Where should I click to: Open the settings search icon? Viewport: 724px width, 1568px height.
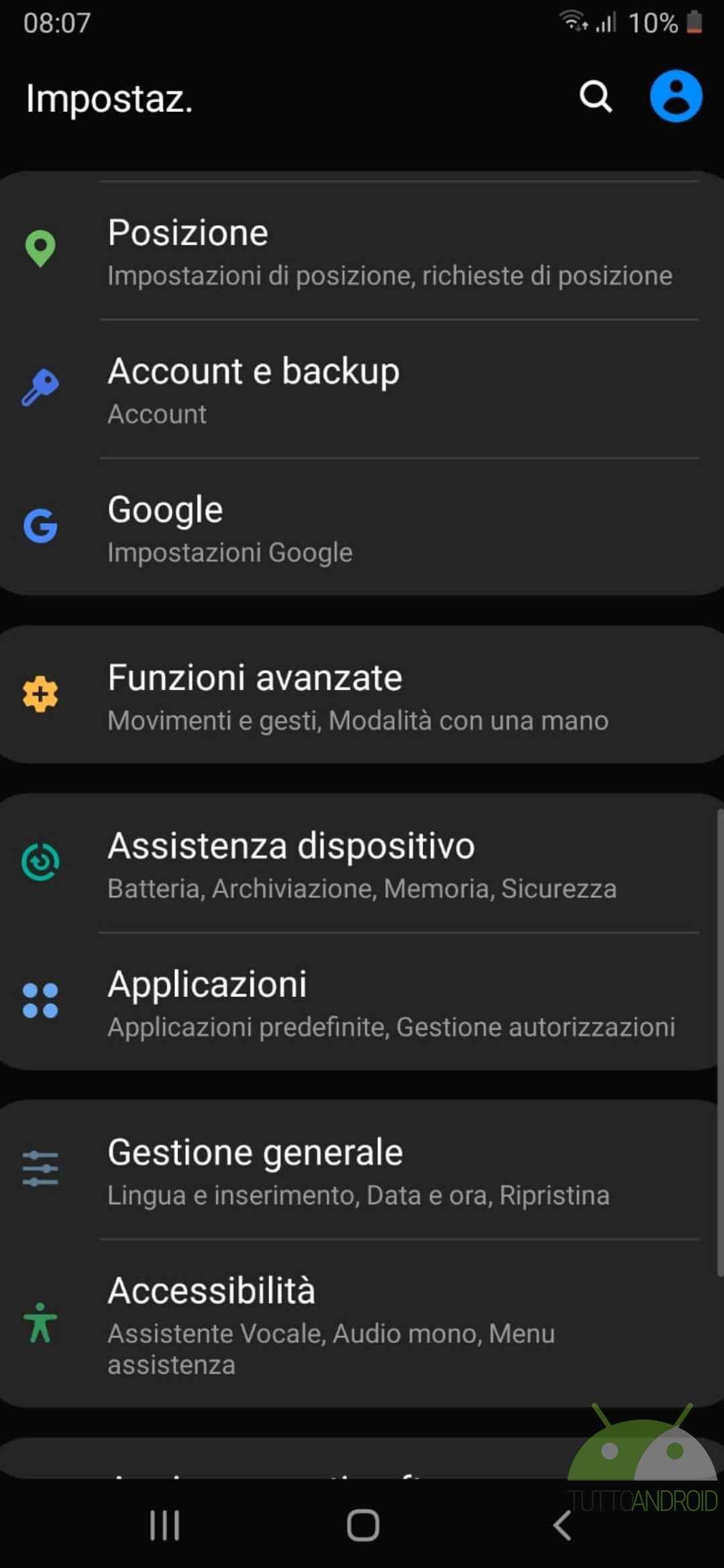595,97
